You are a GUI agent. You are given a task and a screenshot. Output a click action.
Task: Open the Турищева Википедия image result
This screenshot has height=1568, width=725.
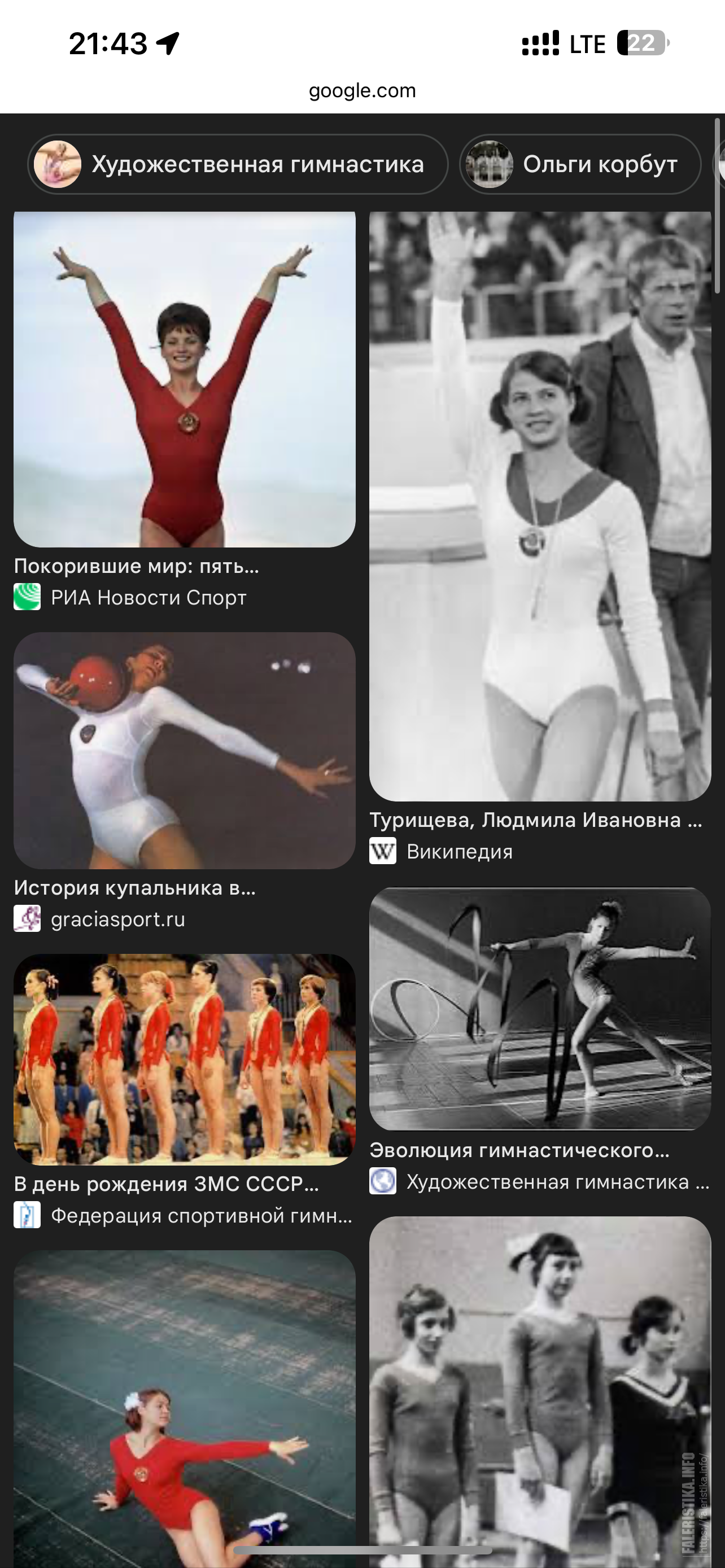coord(540,506)
